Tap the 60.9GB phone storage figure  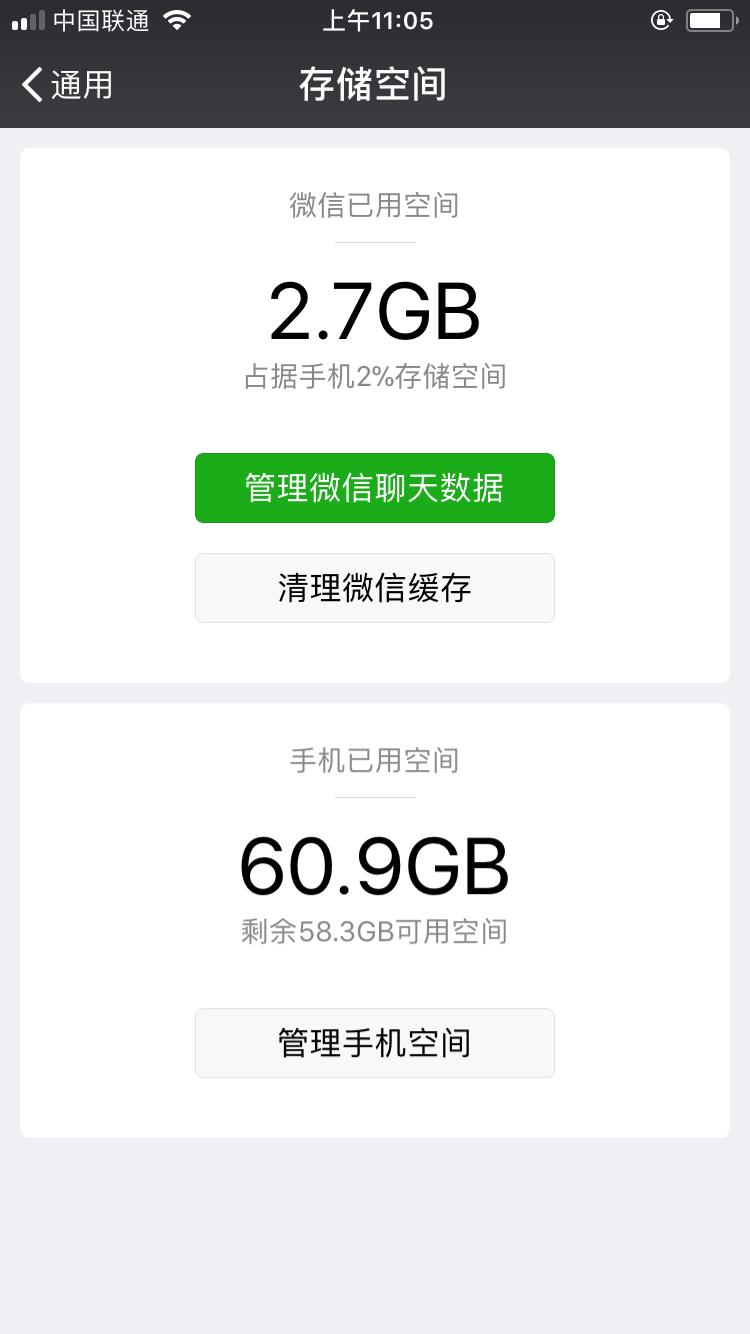[x=374, y=866]
